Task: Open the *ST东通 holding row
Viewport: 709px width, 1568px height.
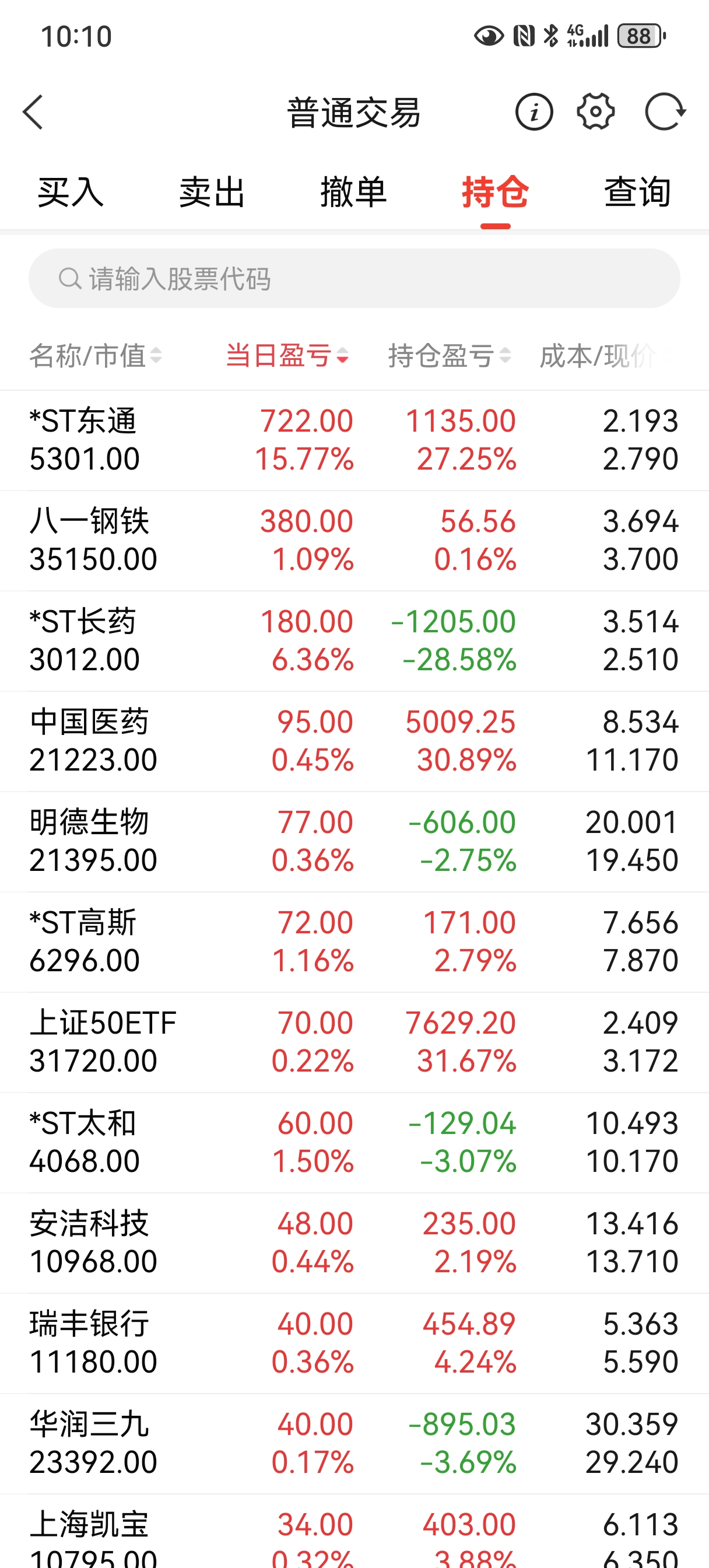Action: coord(354,440)
